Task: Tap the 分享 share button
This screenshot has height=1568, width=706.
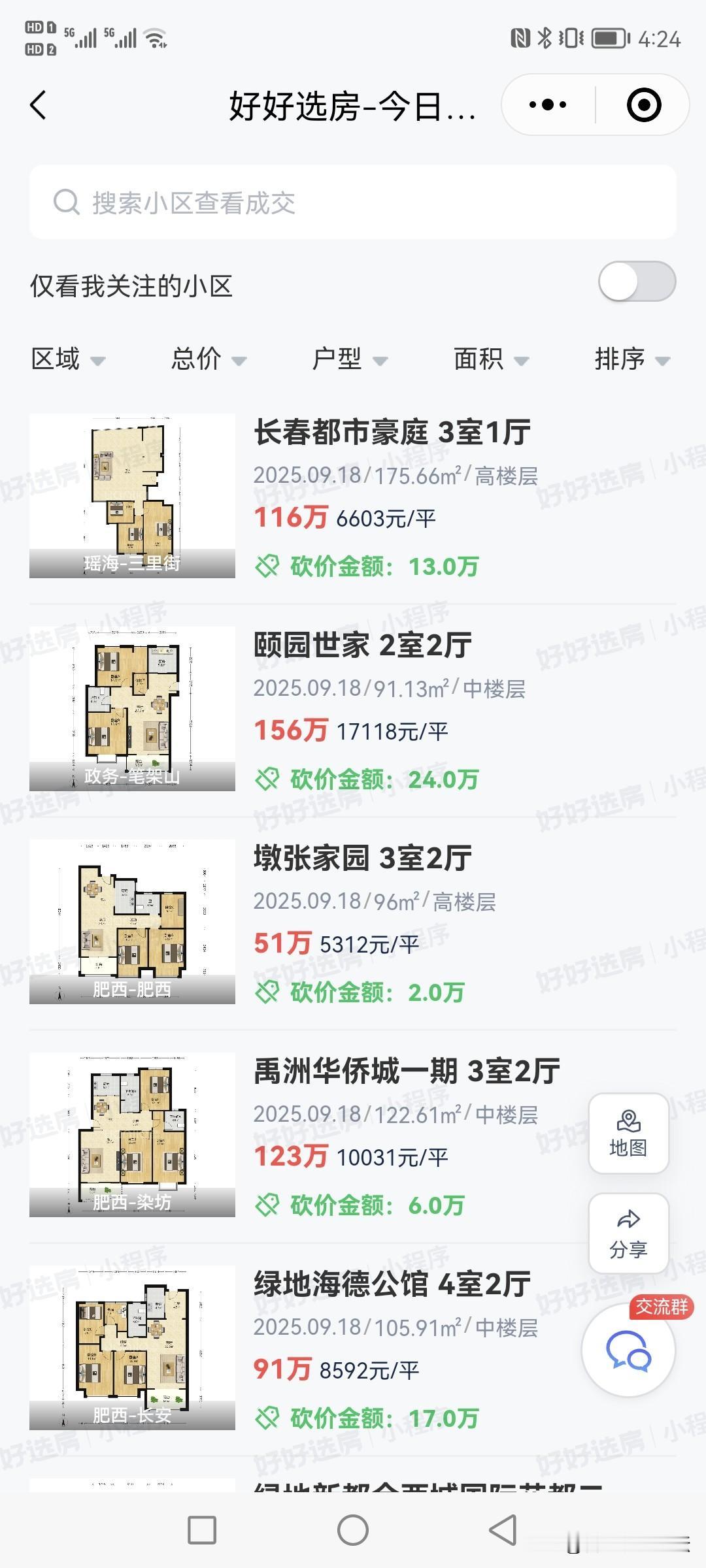Action: pos(628,1234)
